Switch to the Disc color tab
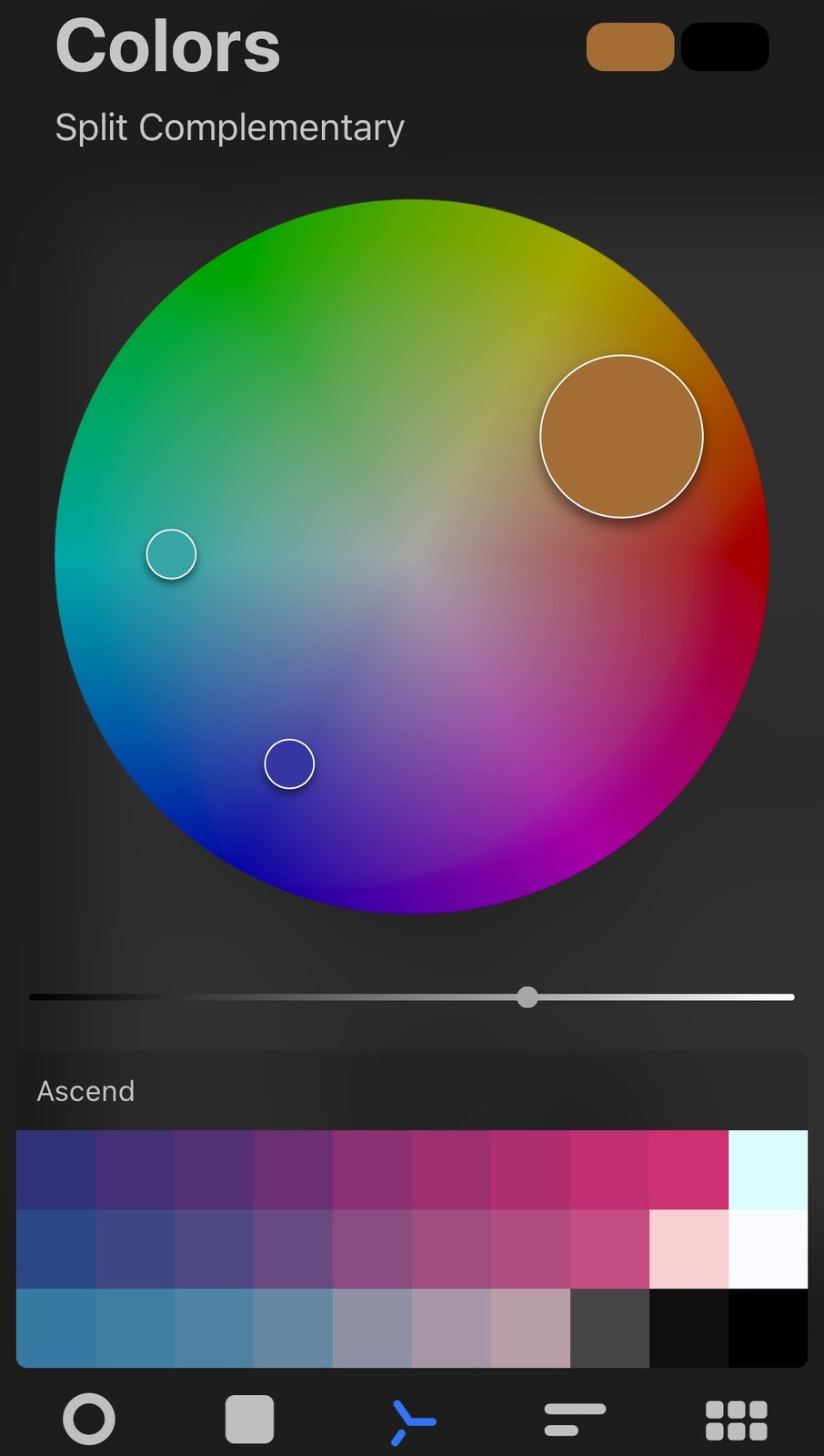824x1456 pixels. point(89,1419)
